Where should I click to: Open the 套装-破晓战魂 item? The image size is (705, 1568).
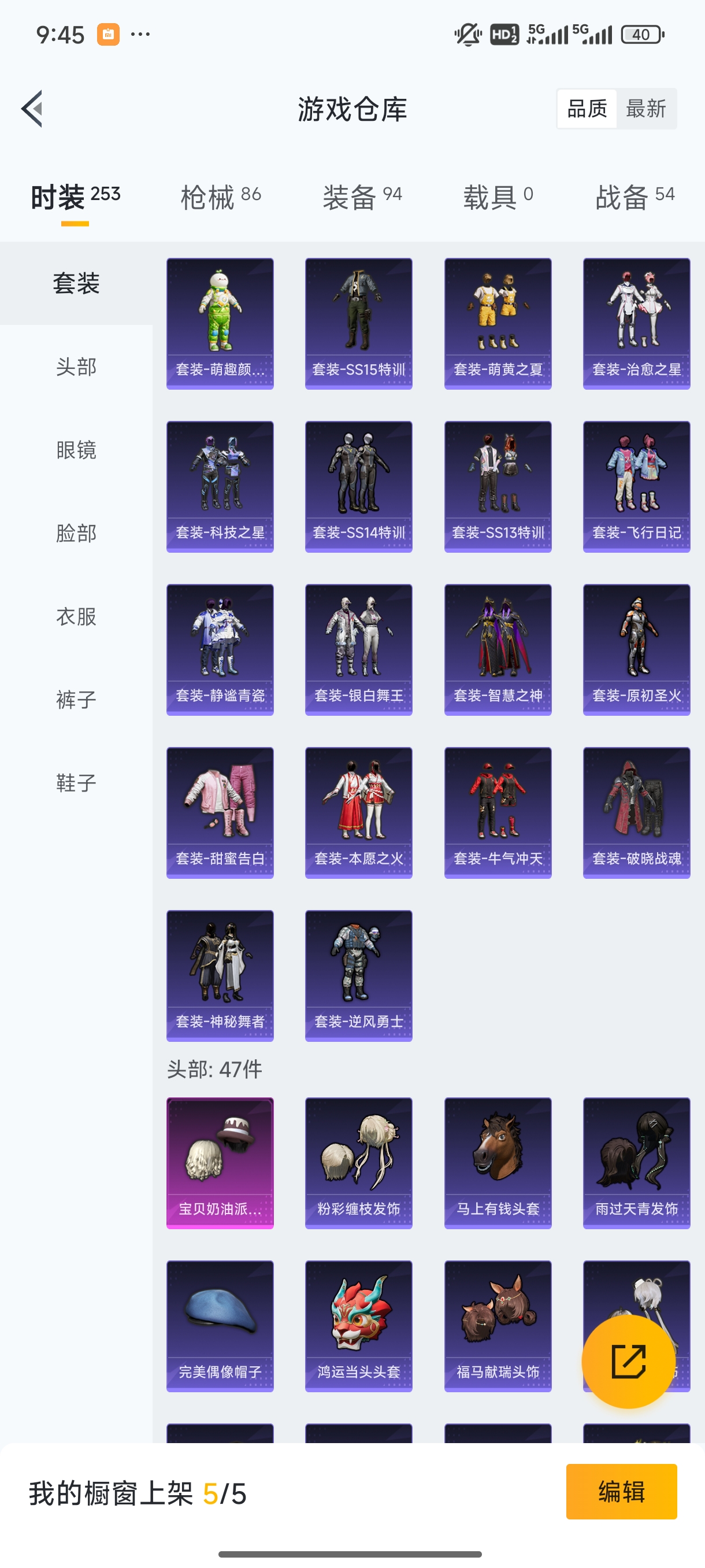point(636,812)
